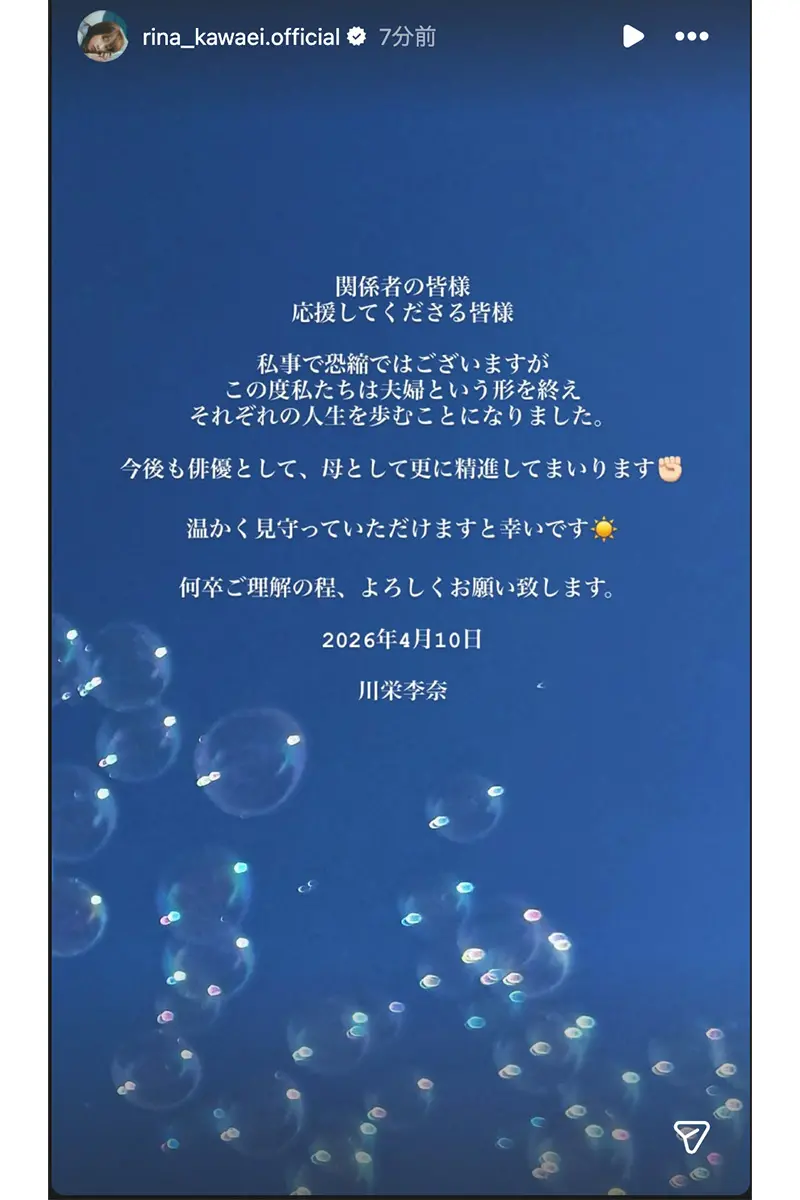Image resolution: width=800 pixels, height=1200 pixels.
Task: Open the three-dot more options menu
Action: 691,37
